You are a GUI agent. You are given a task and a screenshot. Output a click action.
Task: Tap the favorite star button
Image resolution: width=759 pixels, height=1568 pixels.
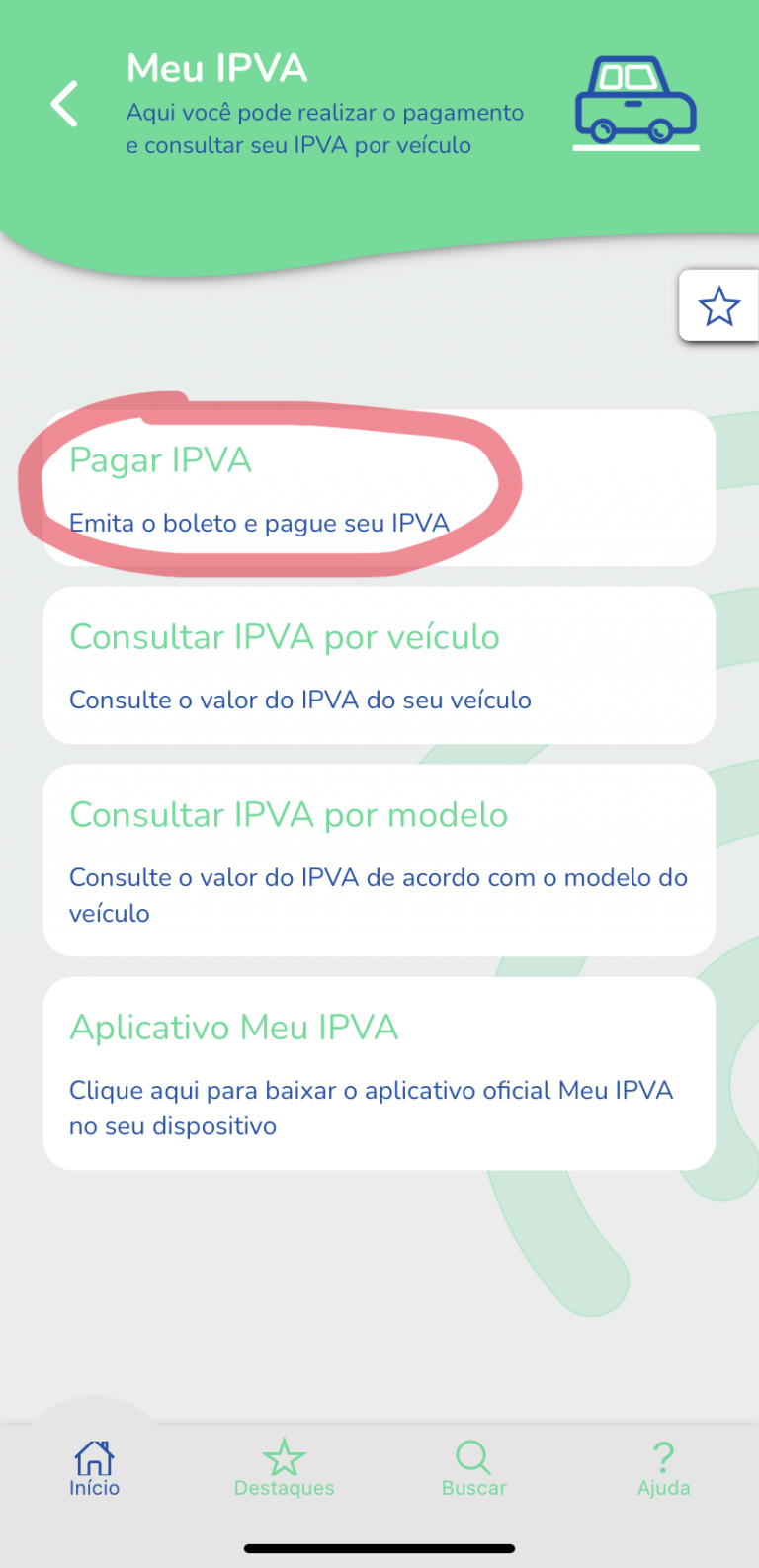coord(718,306)
